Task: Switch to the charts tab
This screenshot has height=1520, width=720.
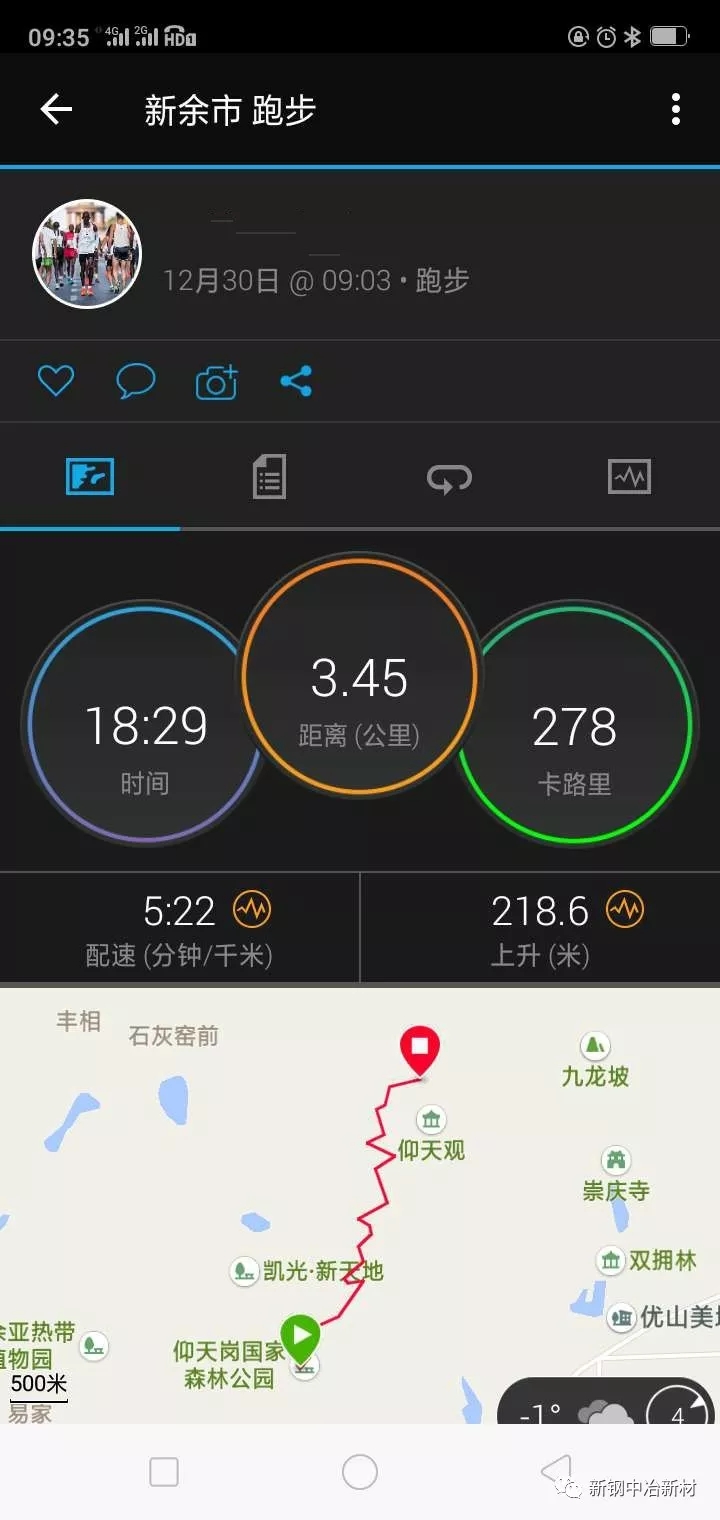Action: click(629, 476)
